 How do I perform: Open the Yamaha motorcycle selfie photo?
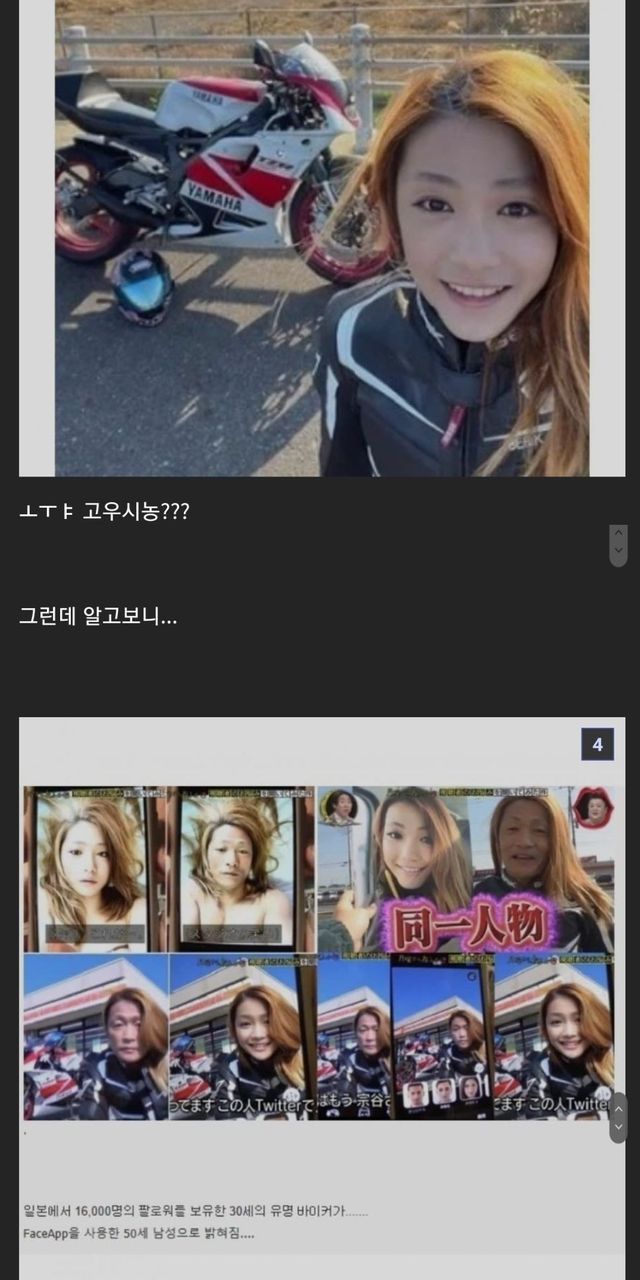[320, 238]
